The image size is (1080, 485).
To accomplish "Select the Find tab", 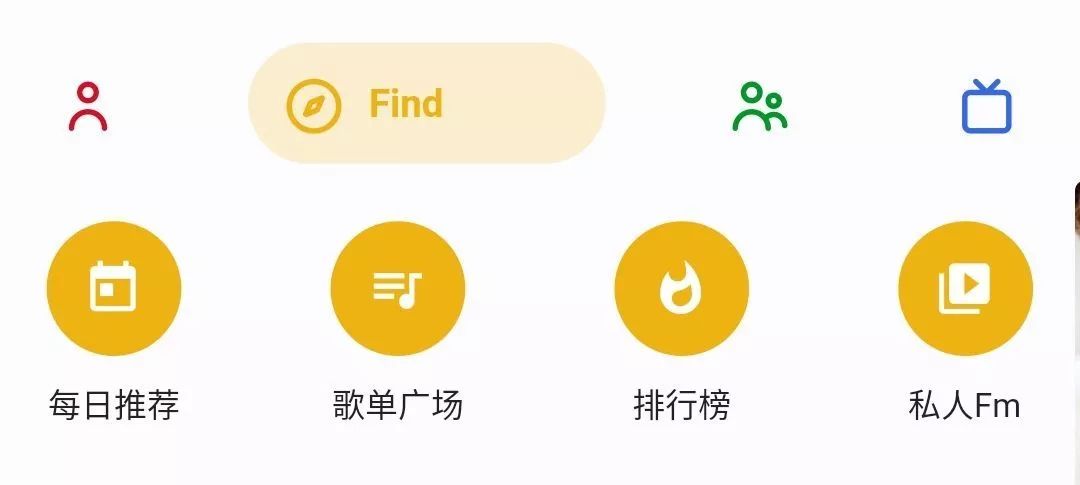I will (426, 104).
